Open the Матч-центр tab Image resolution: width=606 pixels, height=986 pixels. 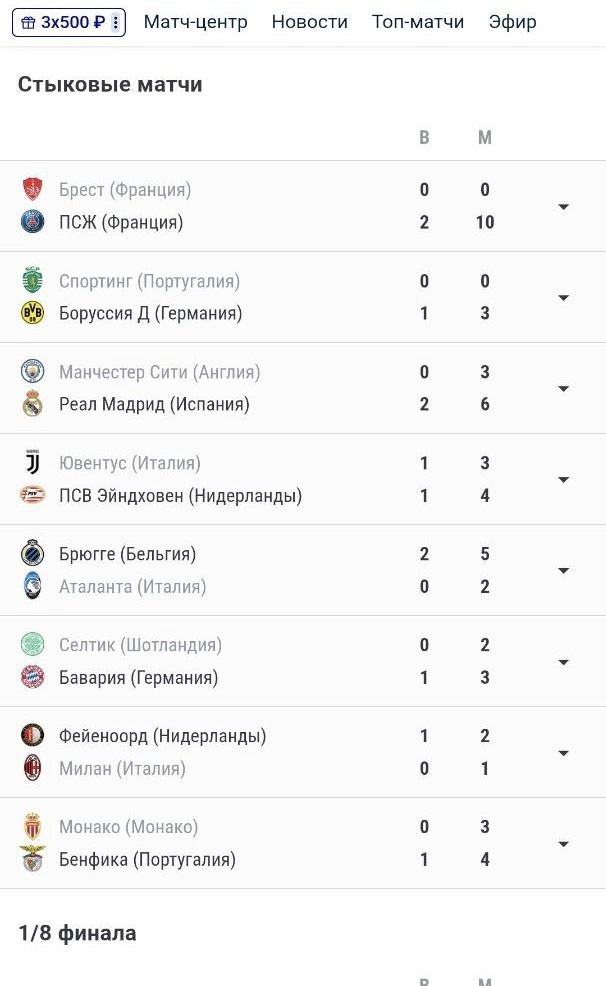[x=195, y=22]
